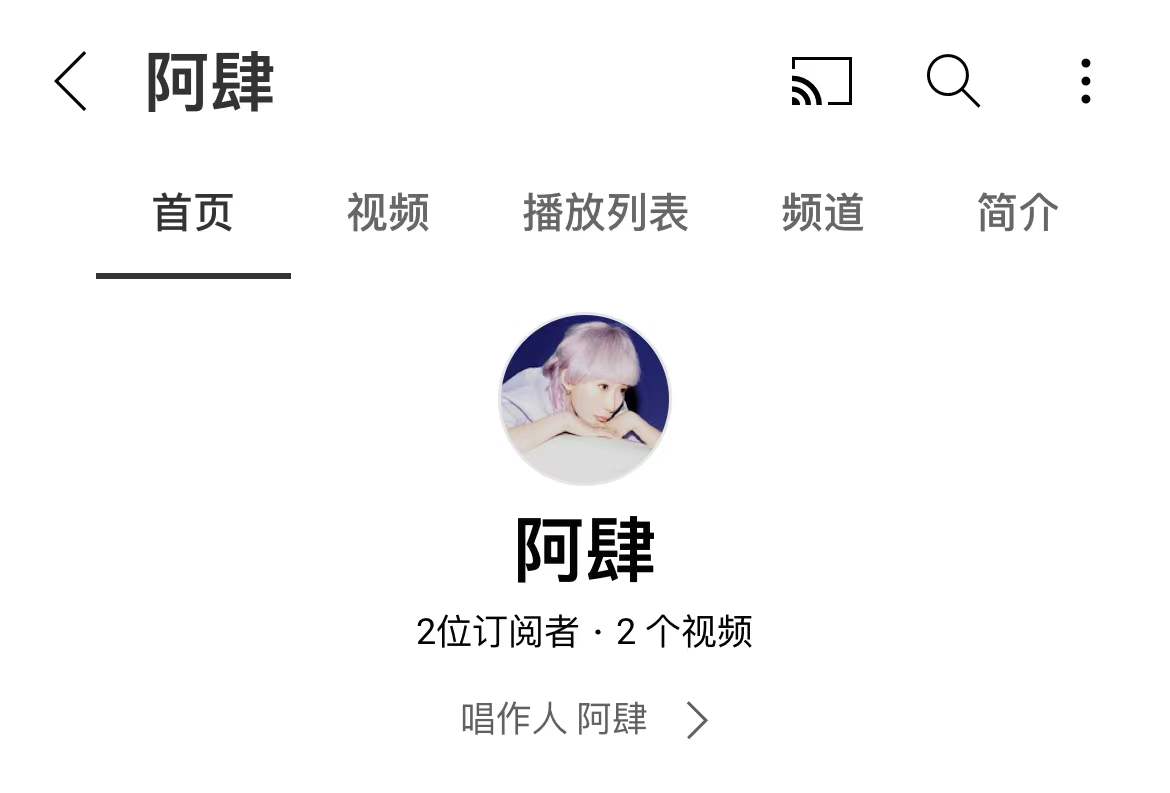The image size is (1170, 793).
Task: Open the search magnifier icon
Action: click(x=952, y=81)
